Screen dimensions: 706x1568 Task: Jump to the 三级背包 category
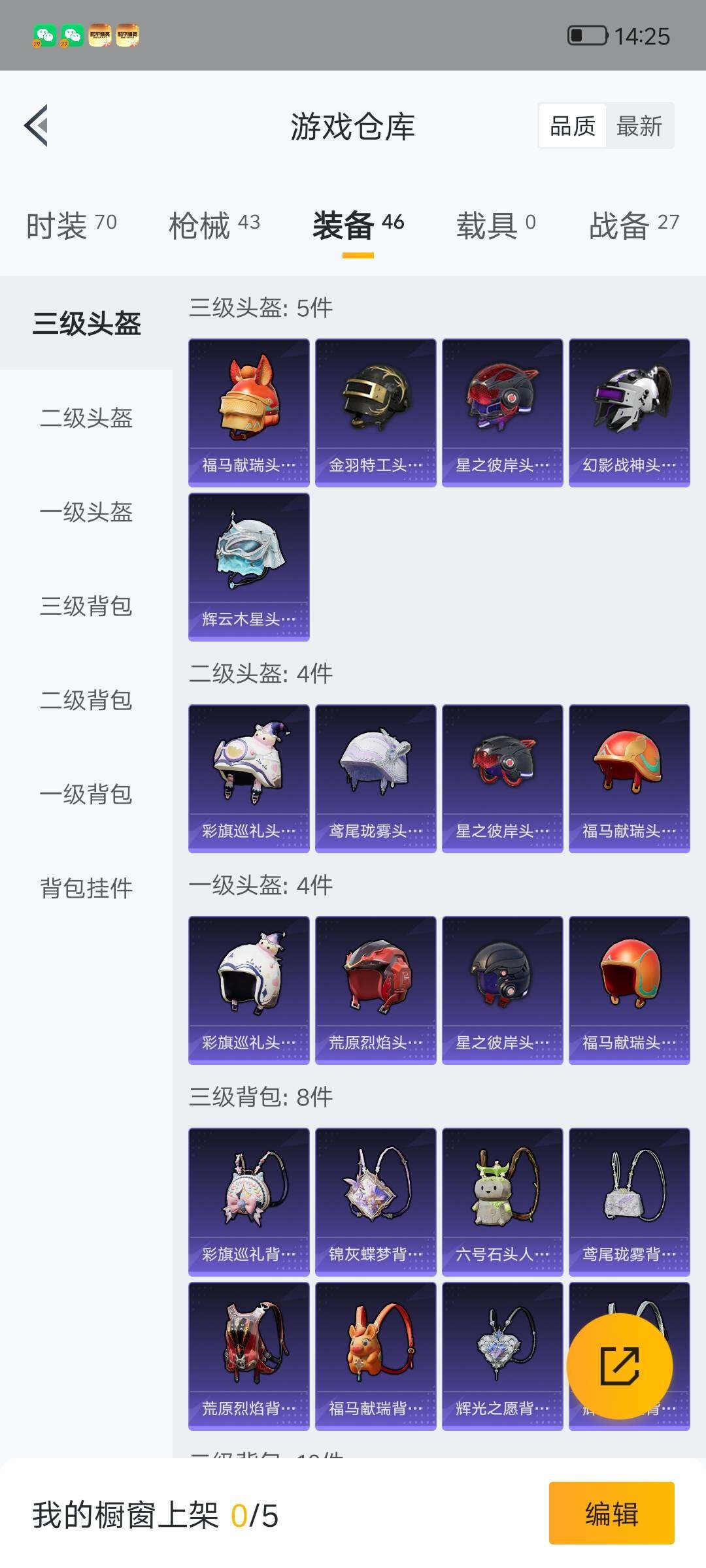[x=86, y=608]
